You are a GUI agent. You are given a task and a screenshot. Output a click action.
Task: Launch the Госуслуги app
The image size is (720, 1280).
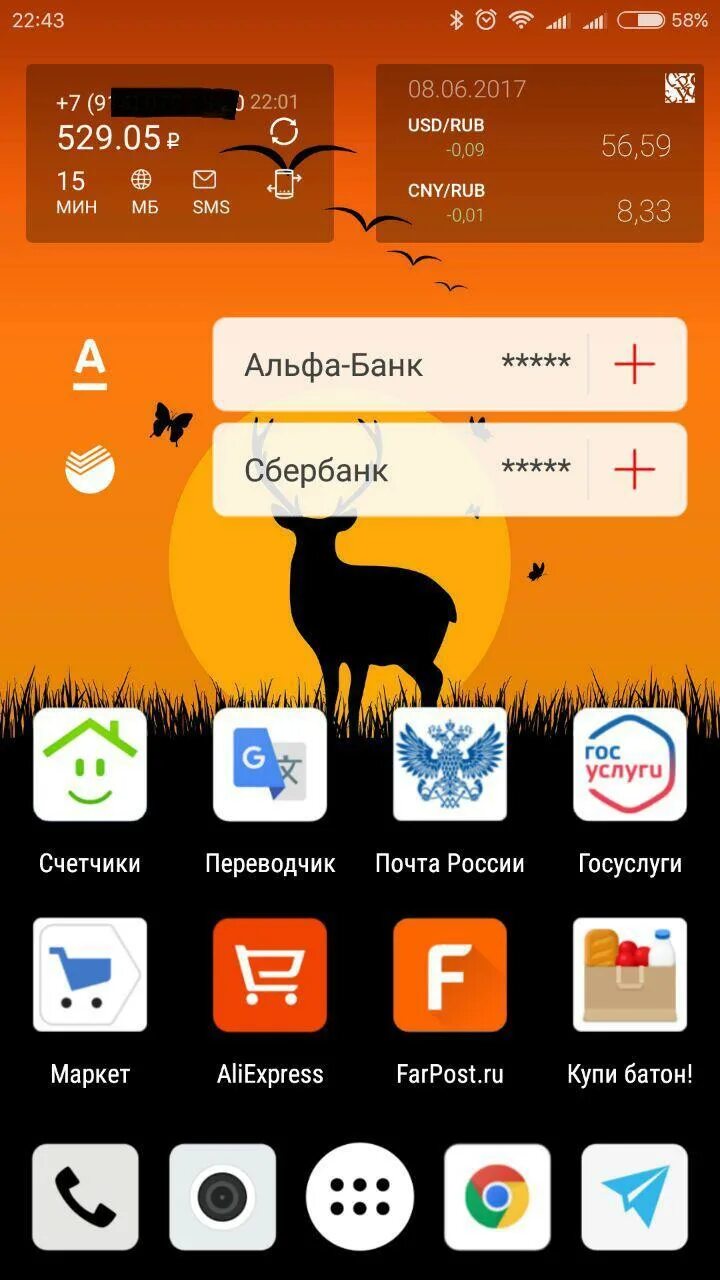(630, 765)
